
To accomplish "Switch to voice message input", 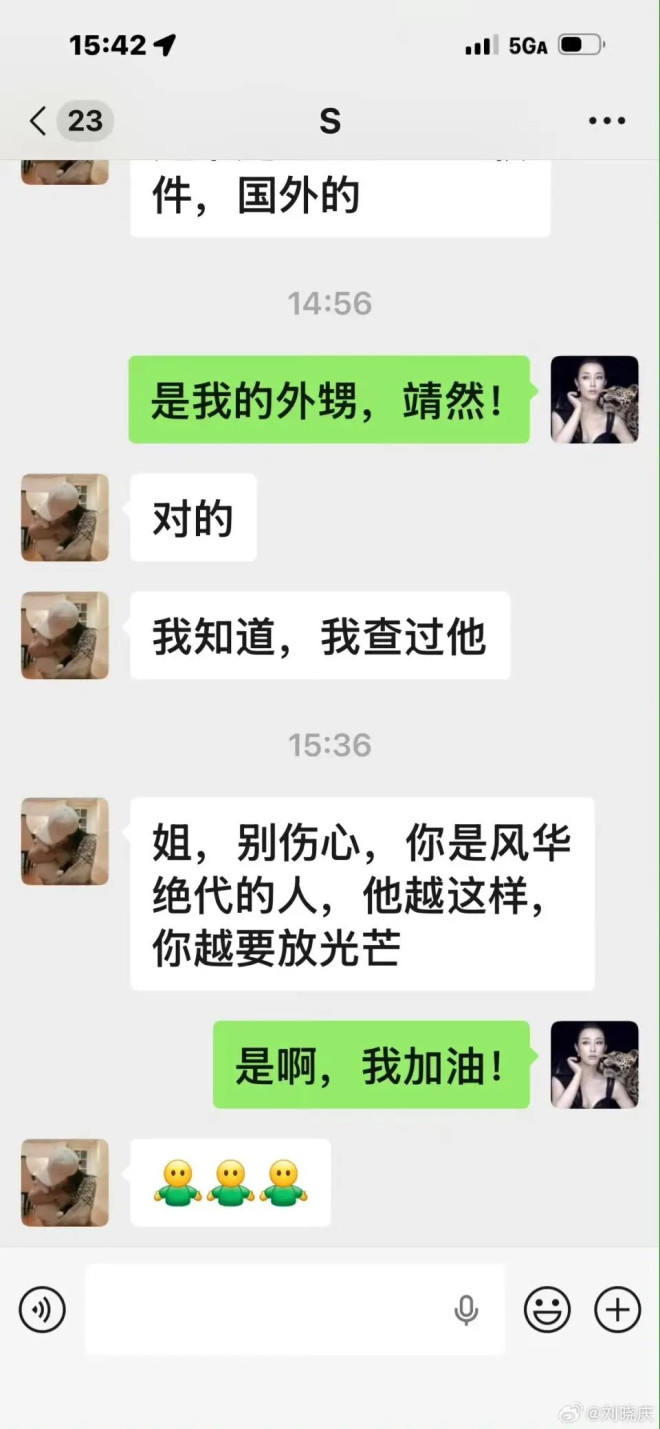I will coord(42,1309).
